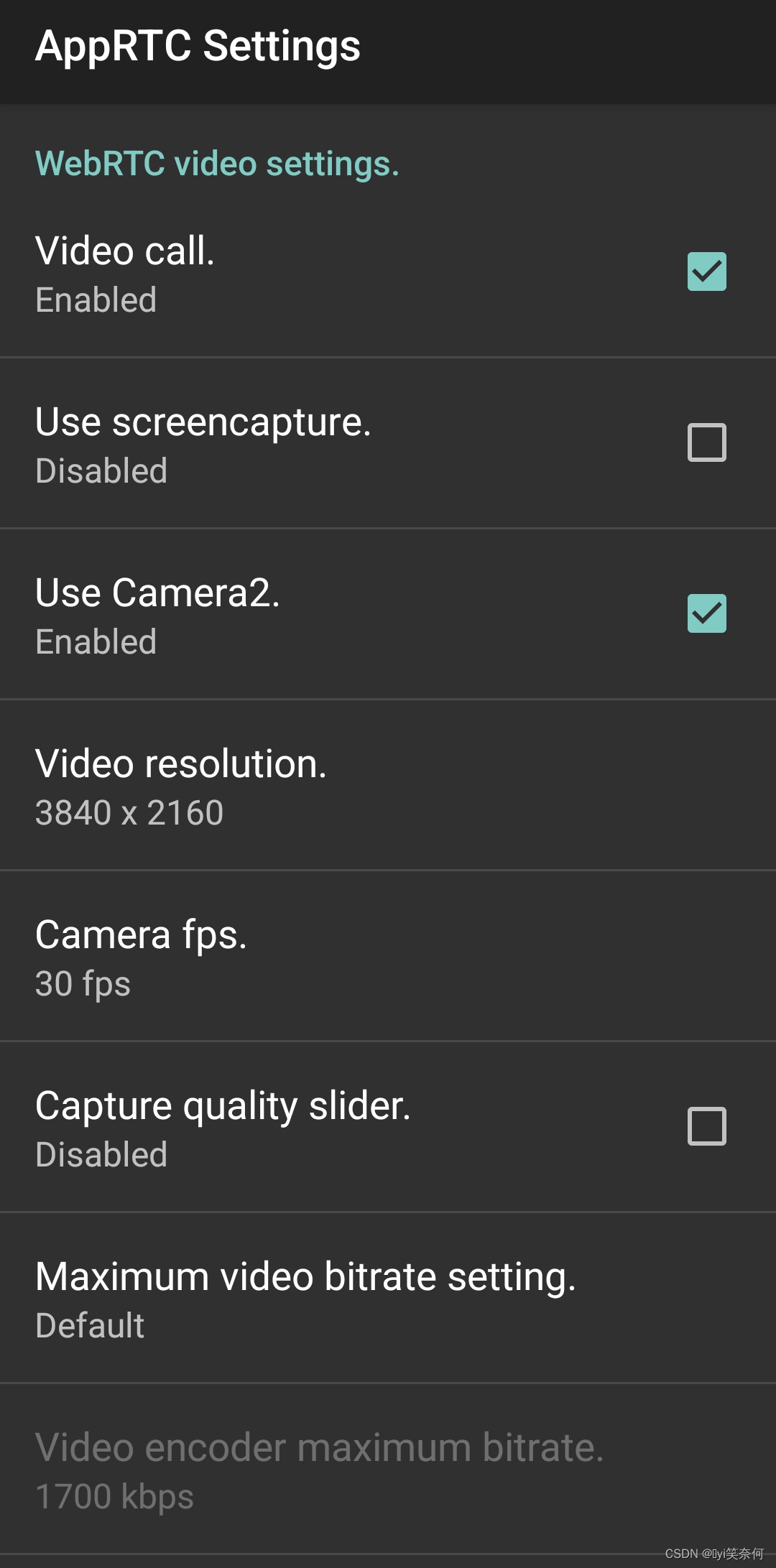Select the WebRTC video settings header
Screen dimensions: 776x1568
coord(216,164)
